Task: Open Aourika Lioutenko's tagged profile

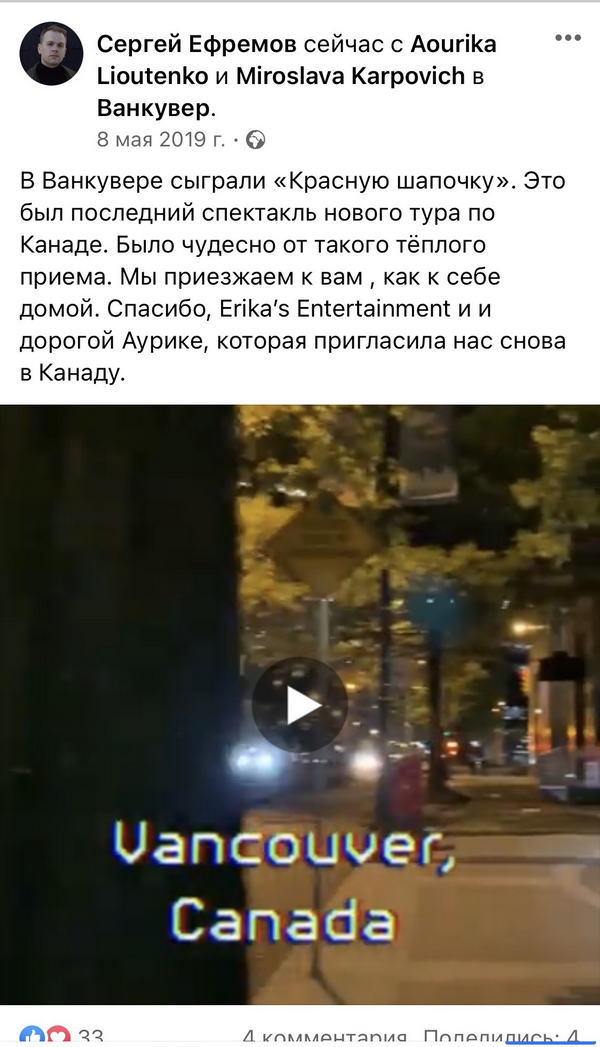Action: coord(447,44)
